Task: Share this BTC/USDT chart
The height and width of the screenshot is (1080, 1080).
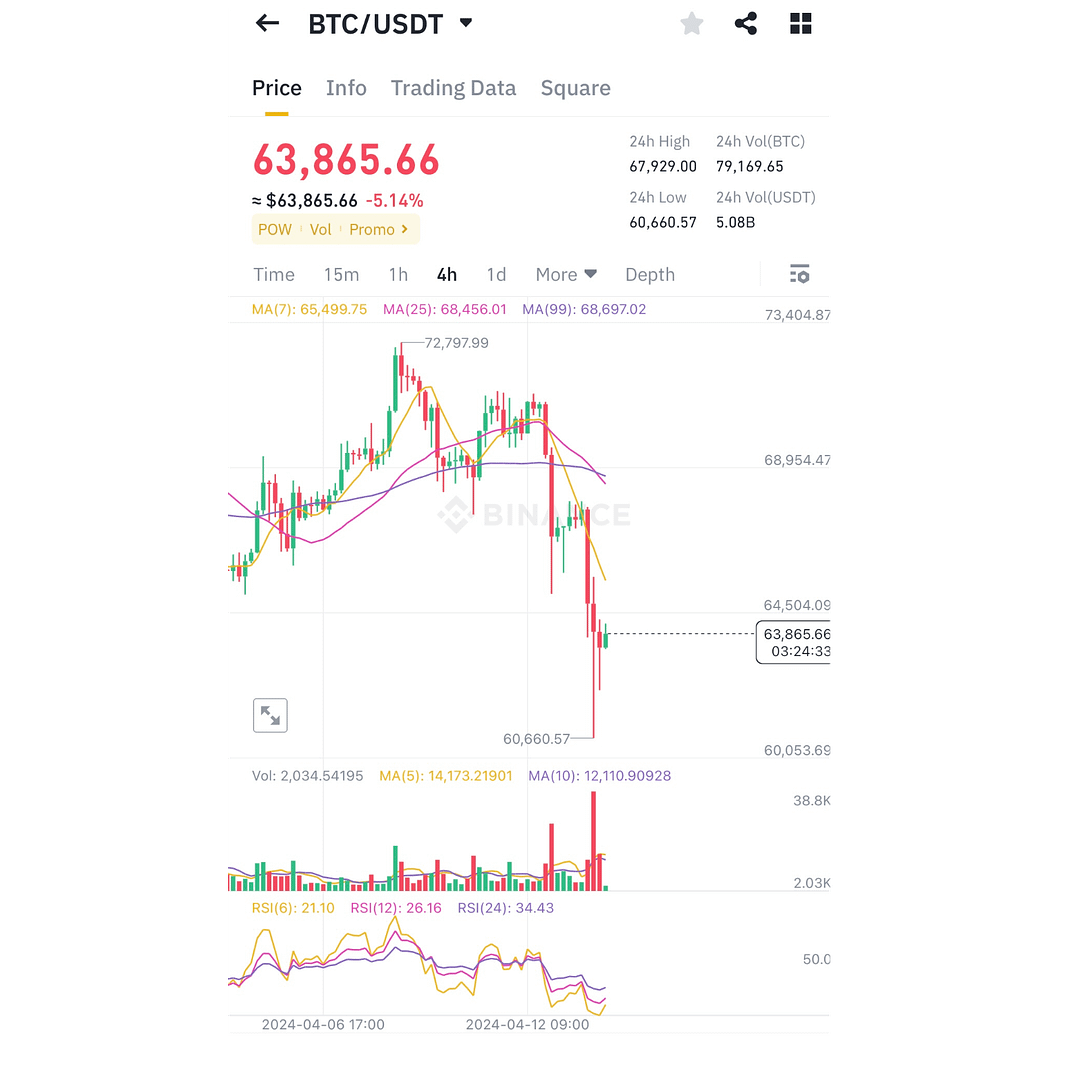Action: pyautogui.click(x=746, y=24)
